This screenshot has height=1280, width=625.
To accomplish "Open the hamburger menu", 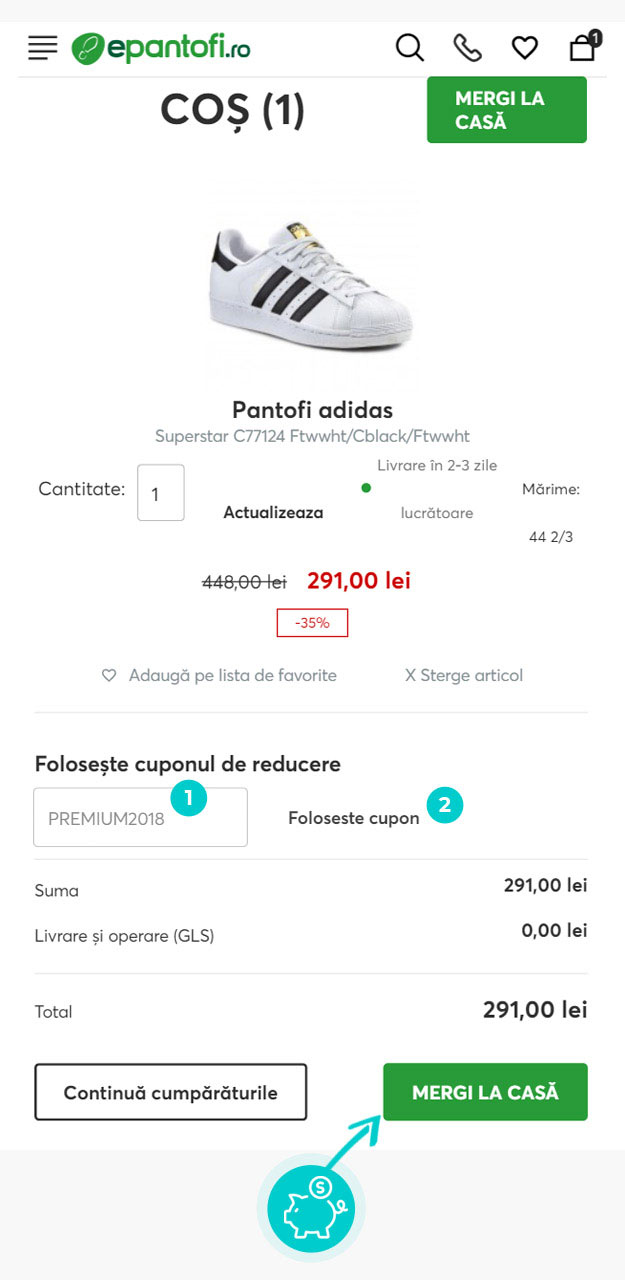I will click(x=43, y=47).
